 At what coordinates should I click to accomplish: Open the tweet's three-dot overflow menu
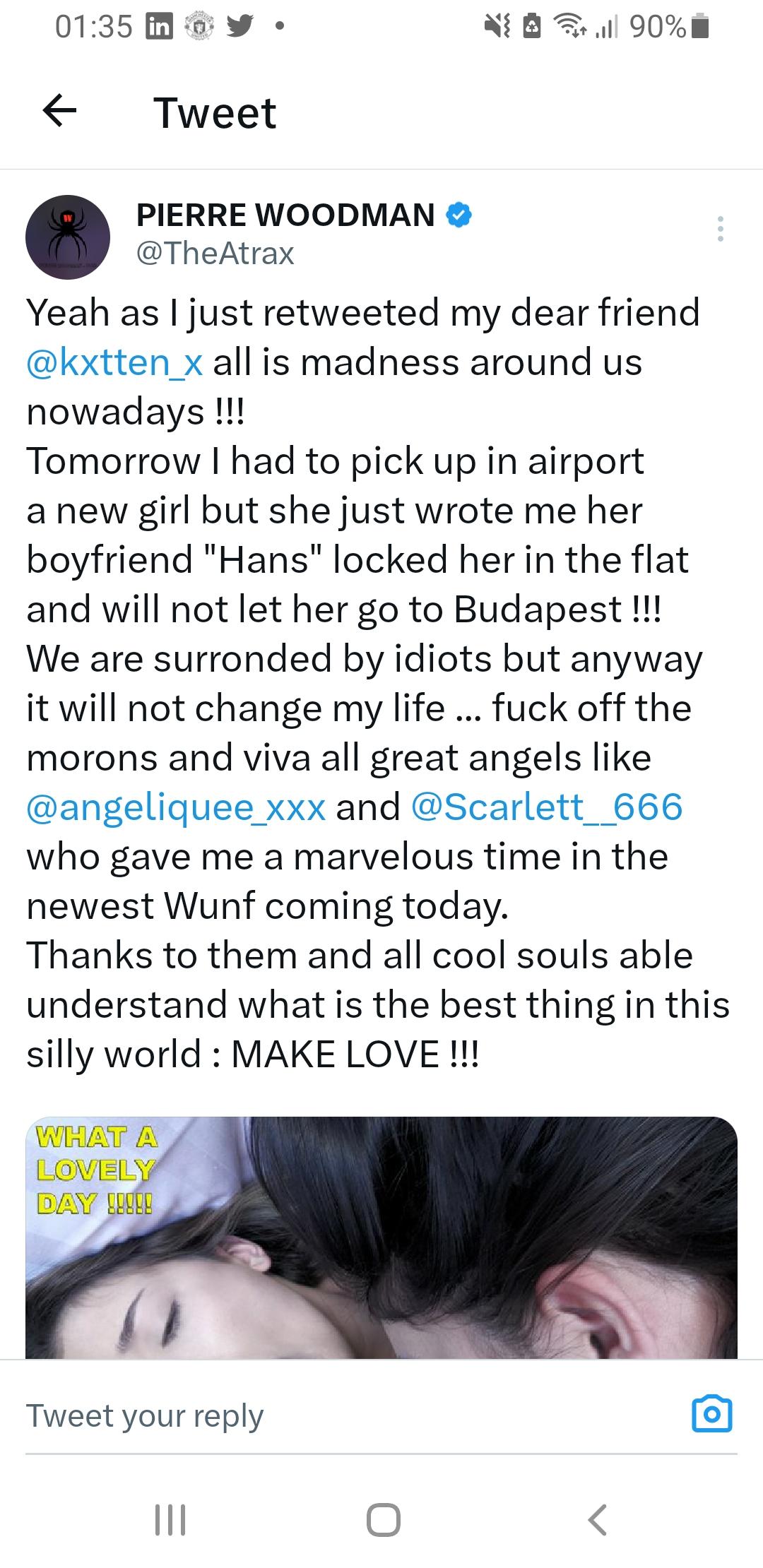(720, 229)
